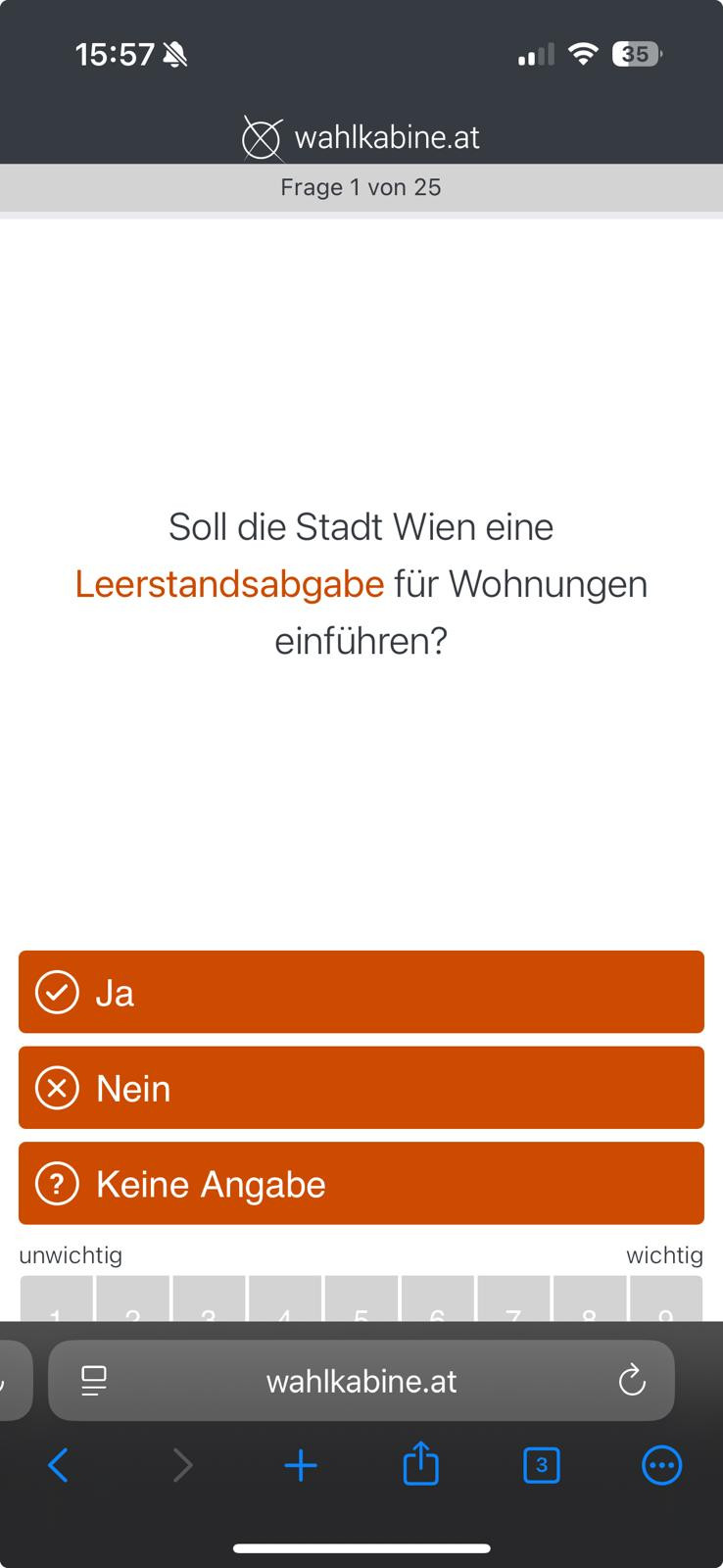Set importance rating to 9
This screenshot has width=723, height=1568.
pos(666,1301)
